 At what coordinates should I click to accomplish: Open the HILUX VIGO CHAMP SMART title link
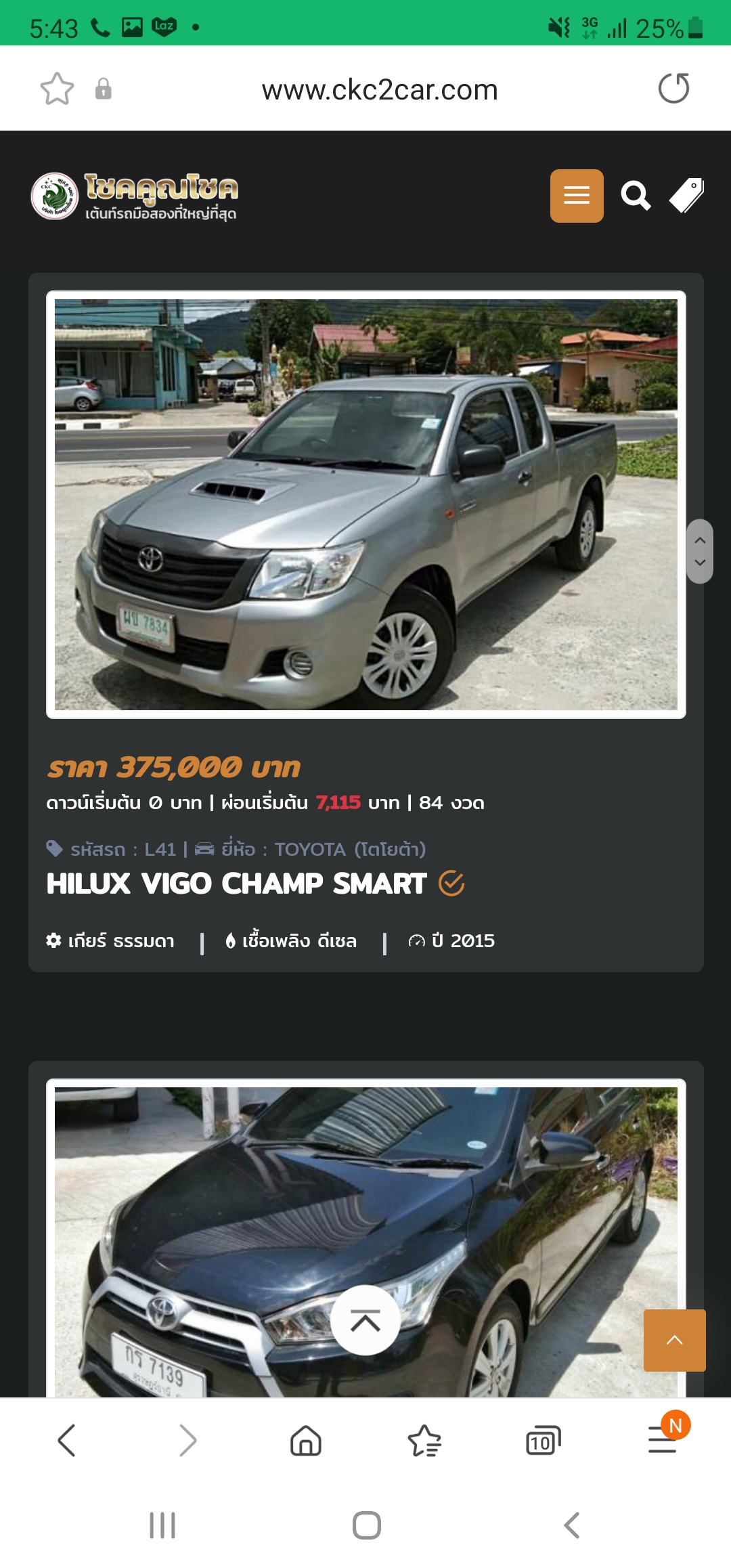pyautogui.click(x=237, y=884)
